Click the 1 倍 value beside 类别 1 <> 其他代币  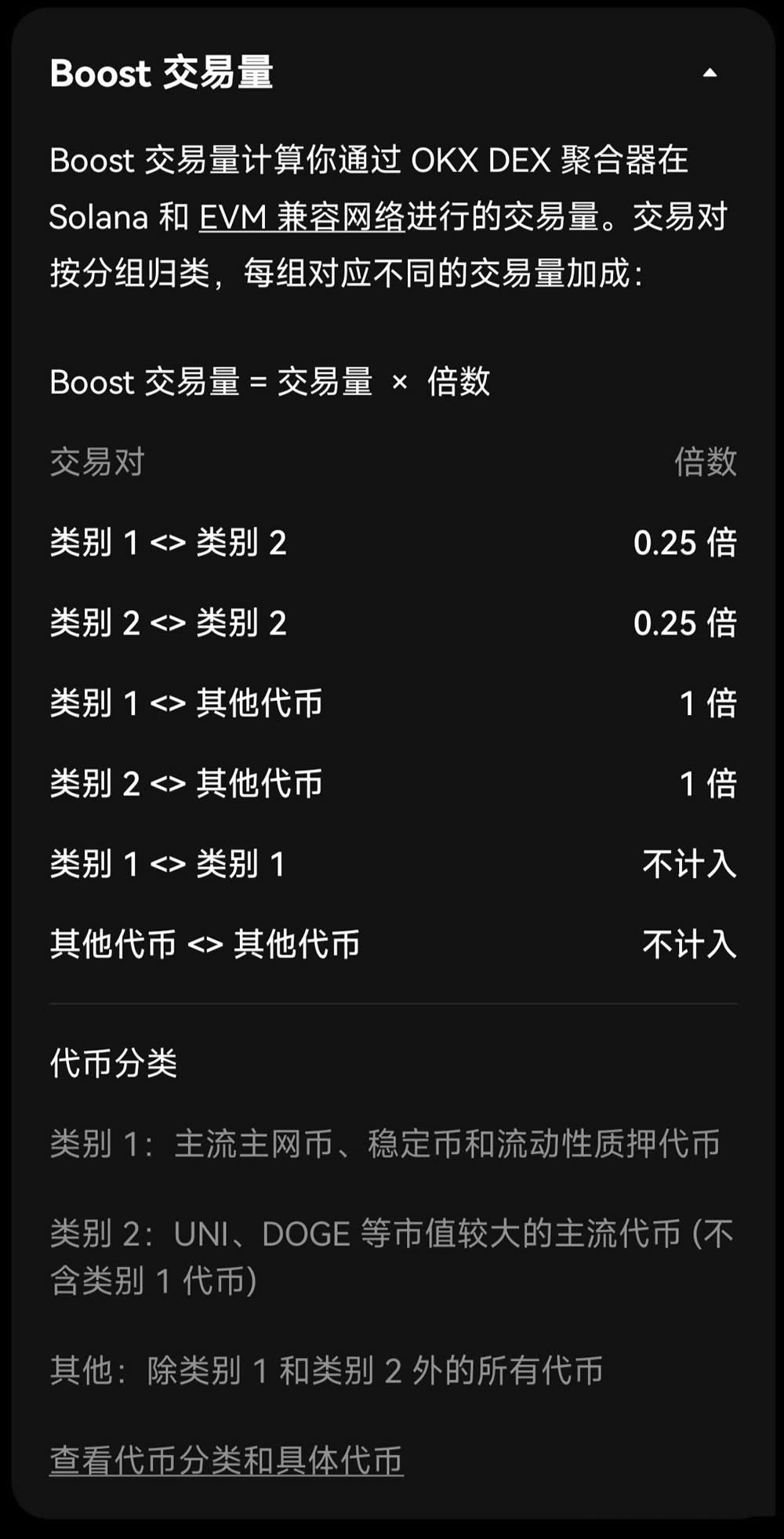(x=708, y=705)
